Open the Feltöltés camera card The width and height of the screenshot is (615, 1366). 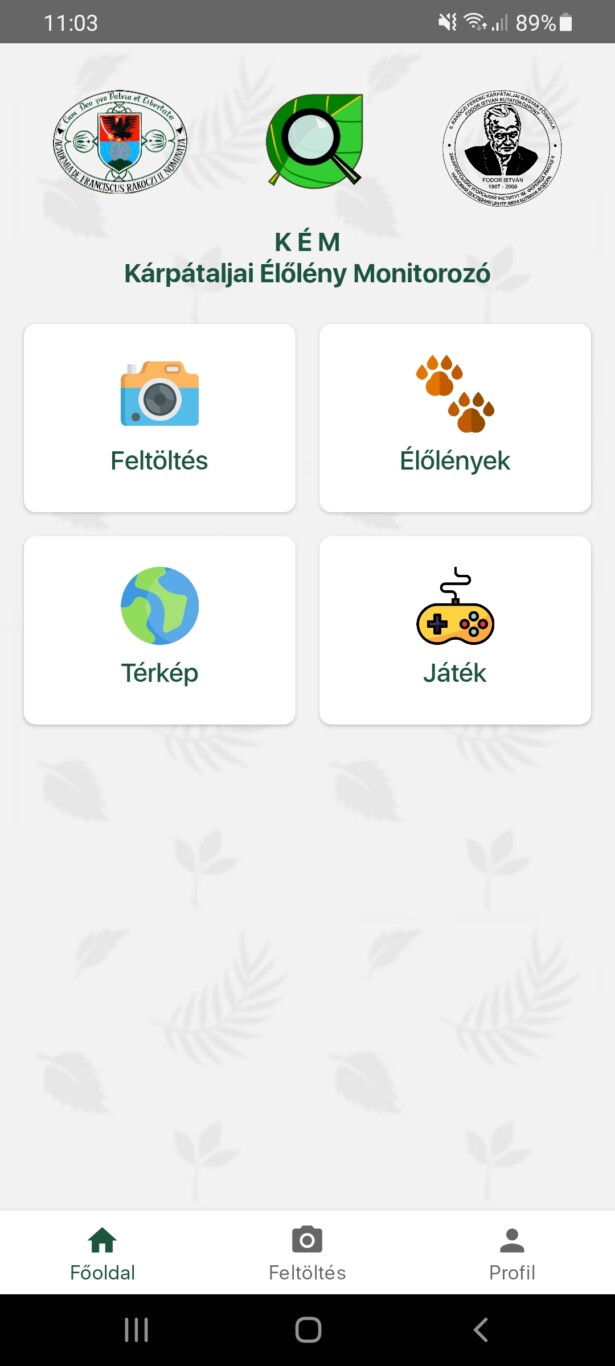(160, 418)
